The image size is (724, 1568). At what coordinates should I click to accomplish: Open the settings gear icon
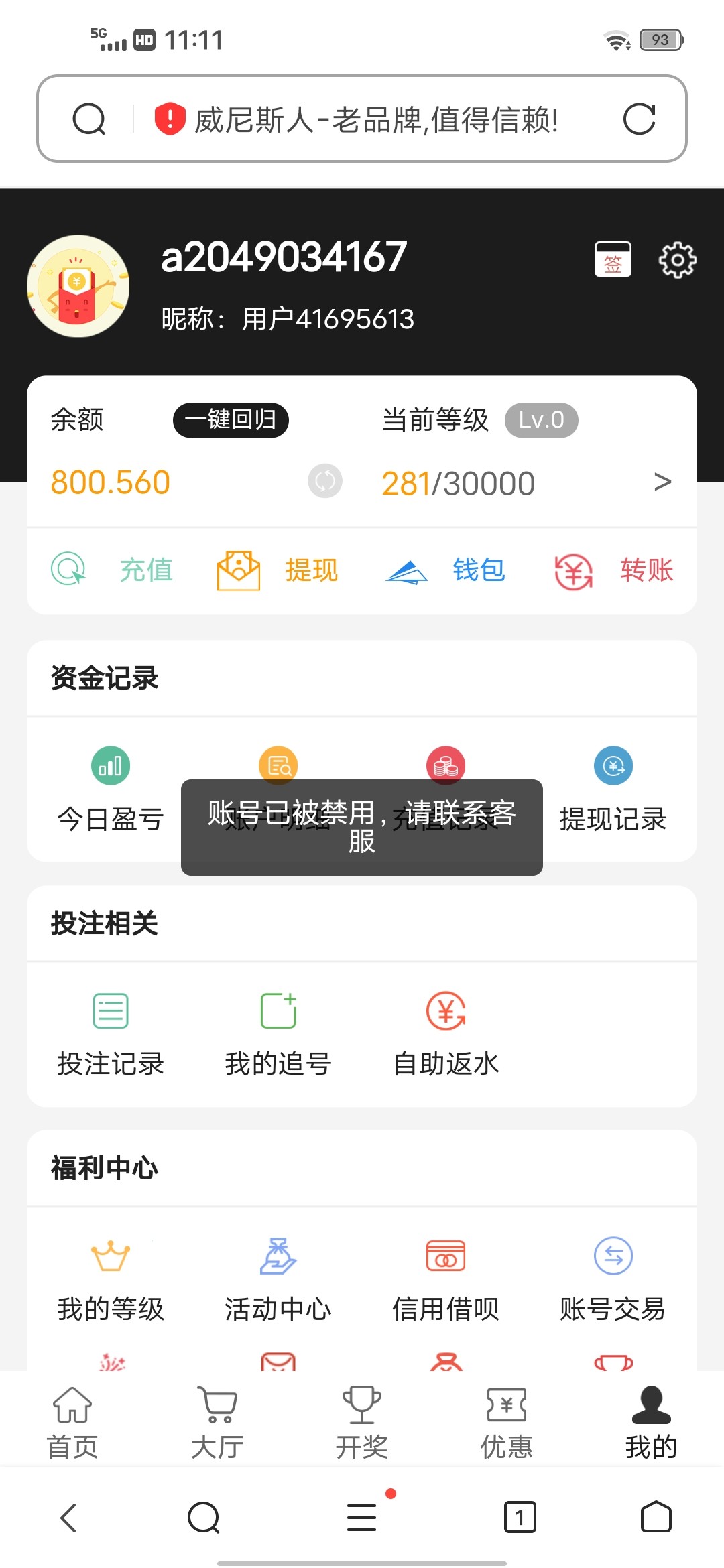pos(677,259)
